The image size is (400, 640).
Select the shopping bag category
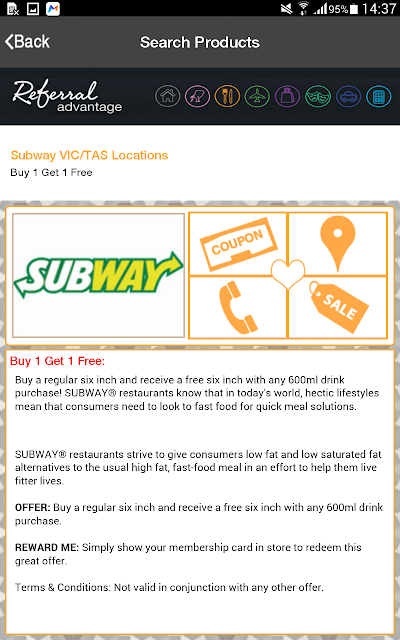click(x=287, y=96)
